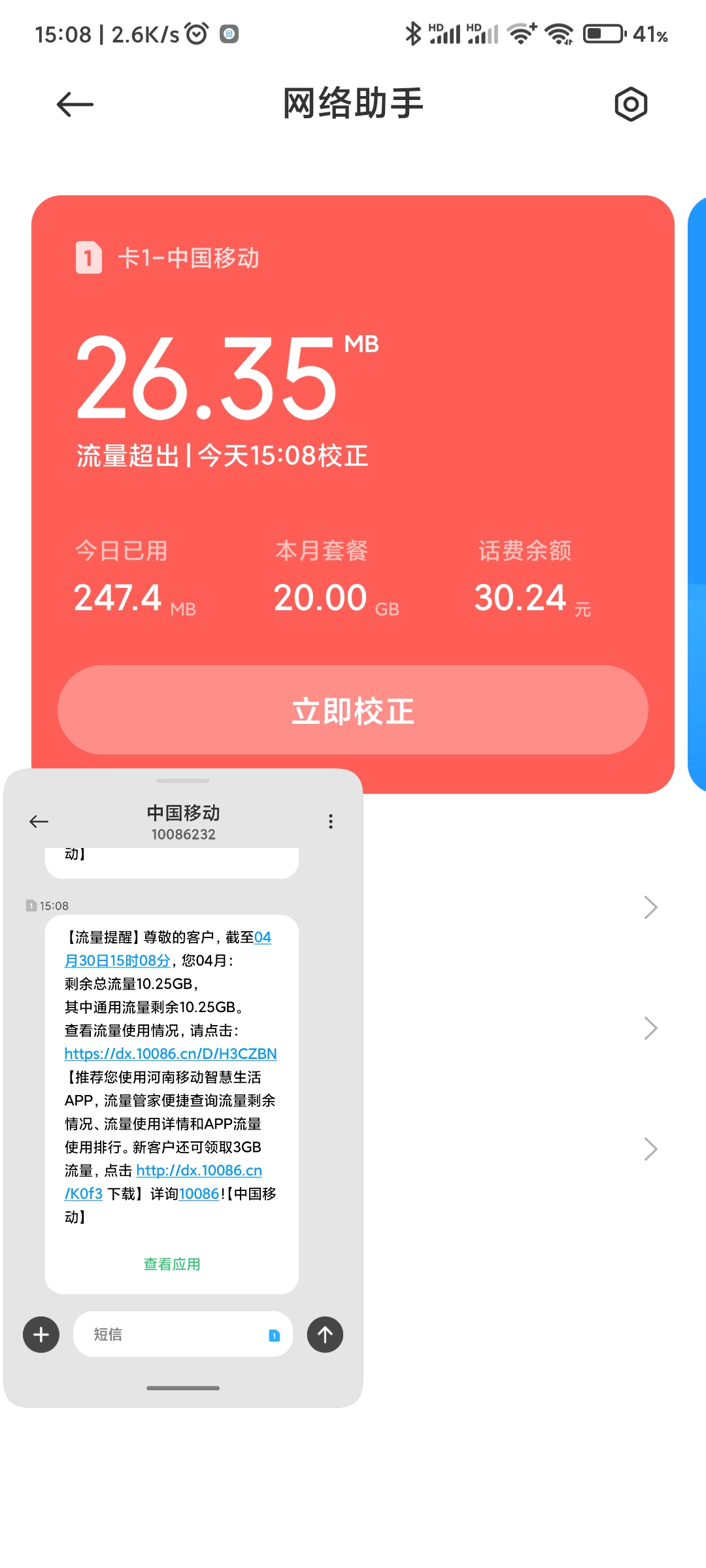Switch SIM card selector in the input field
This screenshot has height=1568, width=706.
pos(275,1335)
